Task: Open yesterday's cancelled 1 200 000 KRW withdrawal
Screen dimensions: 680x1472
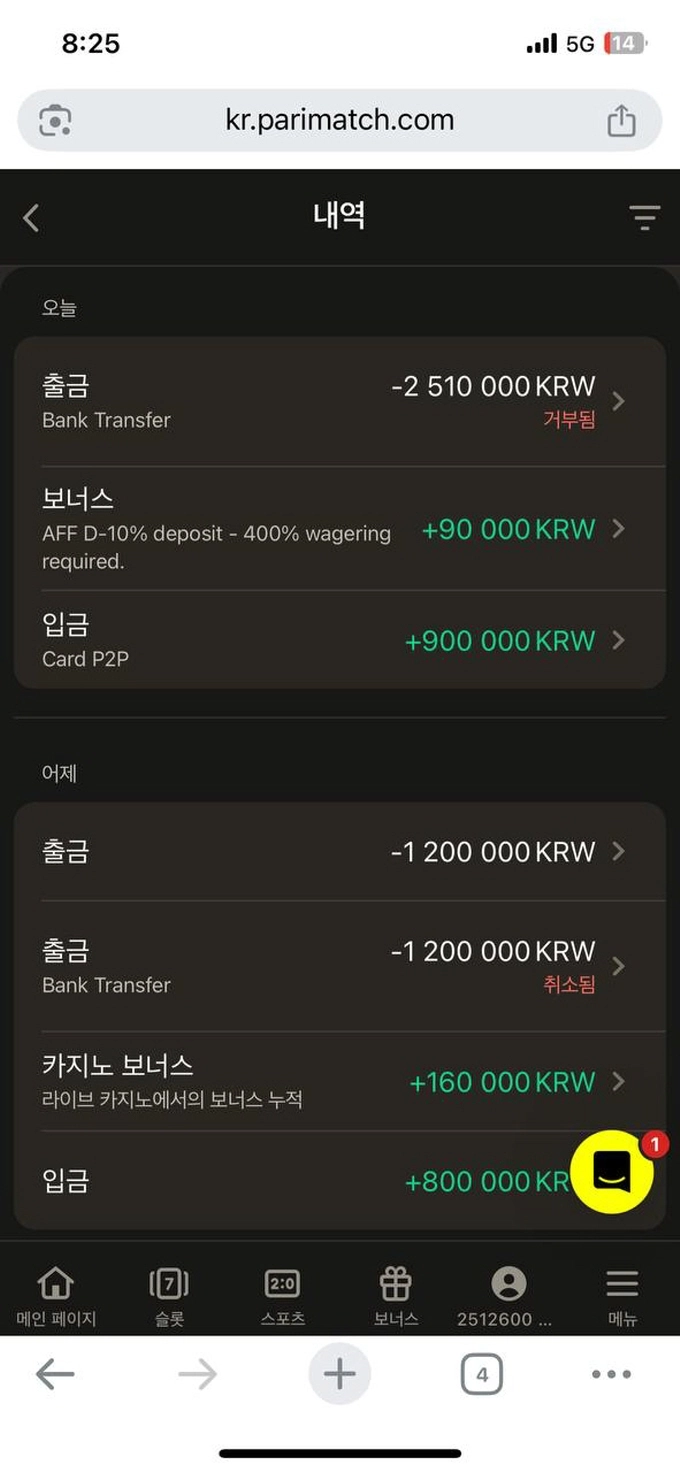Action: (x=339, y=966)
